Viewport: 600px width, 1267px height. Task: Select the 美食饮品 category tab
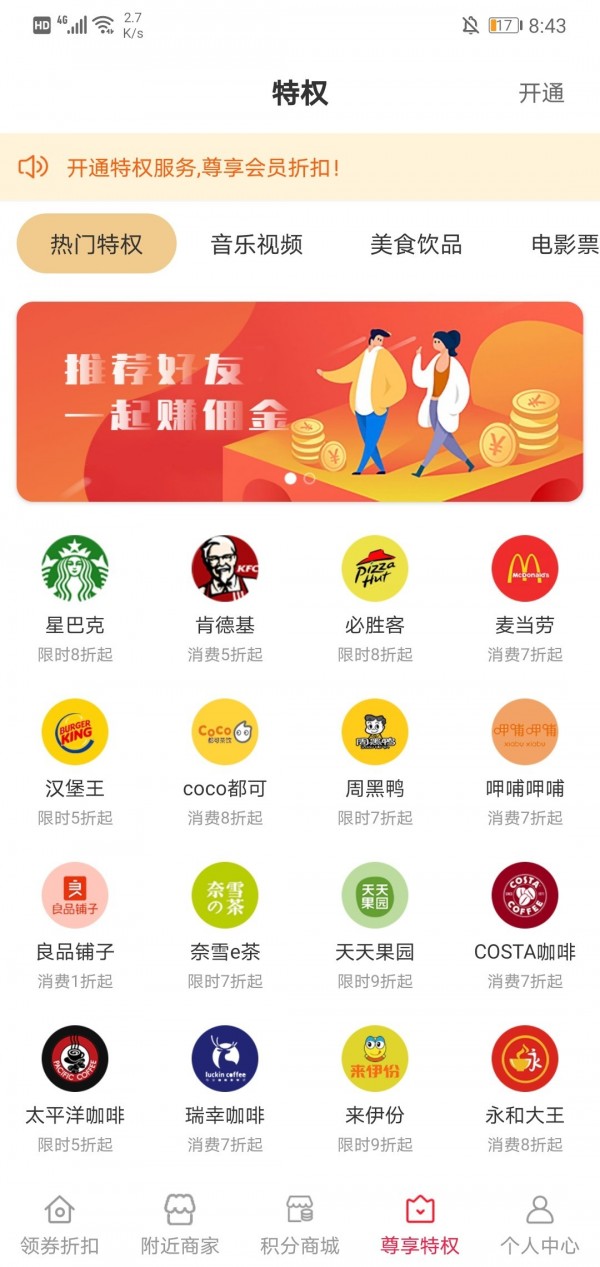pyautogui.click(x=416, y=244)
